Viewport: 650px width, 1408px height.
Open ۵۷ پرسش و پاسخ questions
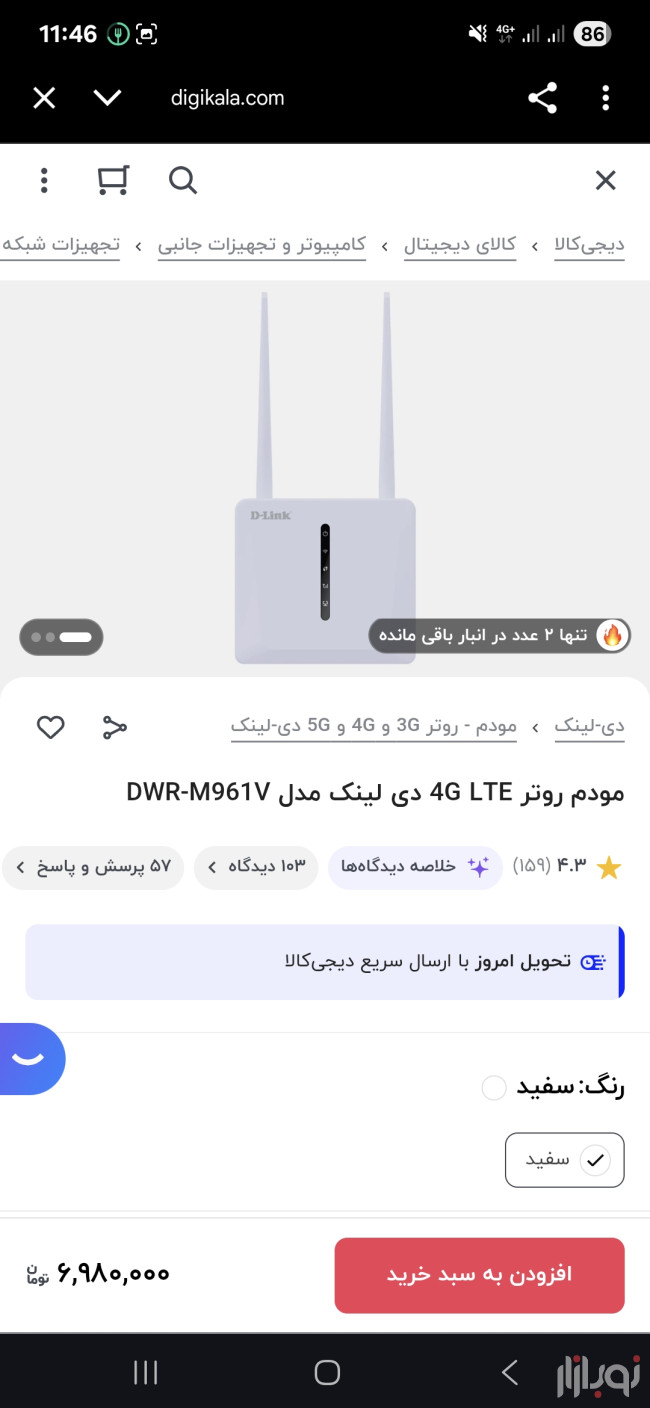point(93,867)
